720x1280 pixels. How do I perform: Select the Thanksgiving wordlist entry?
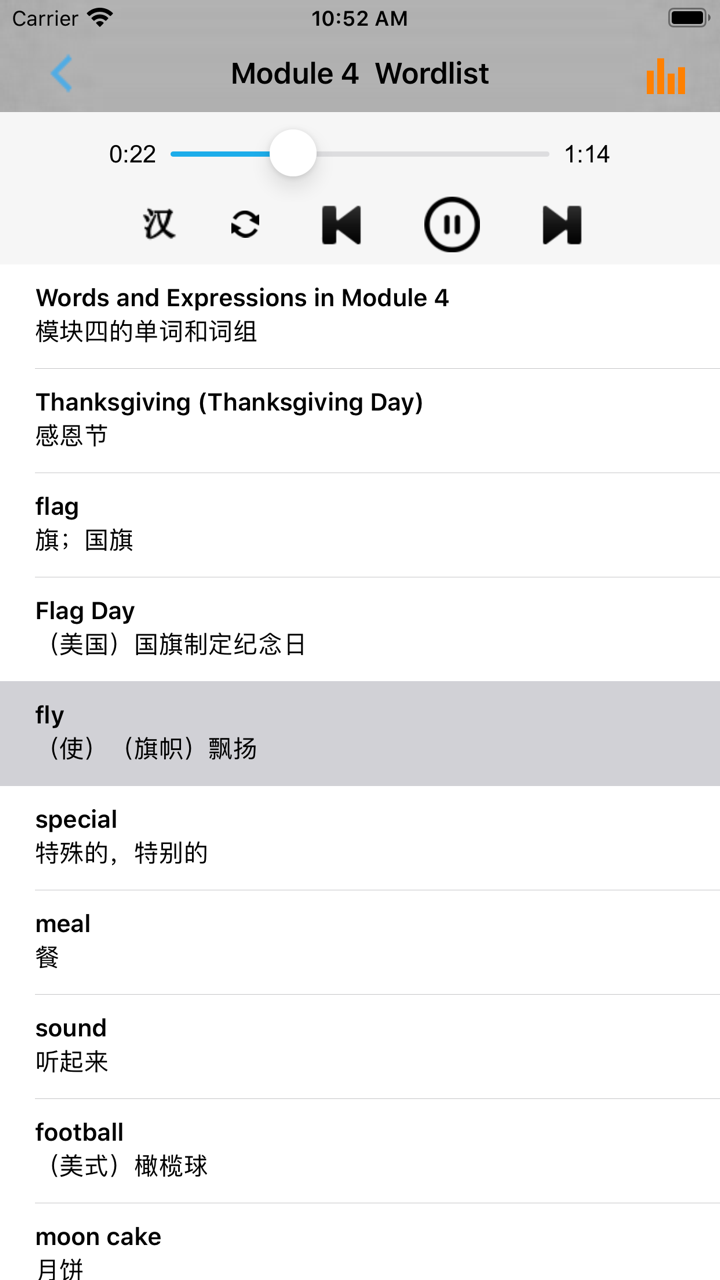(x=360, y=418)
